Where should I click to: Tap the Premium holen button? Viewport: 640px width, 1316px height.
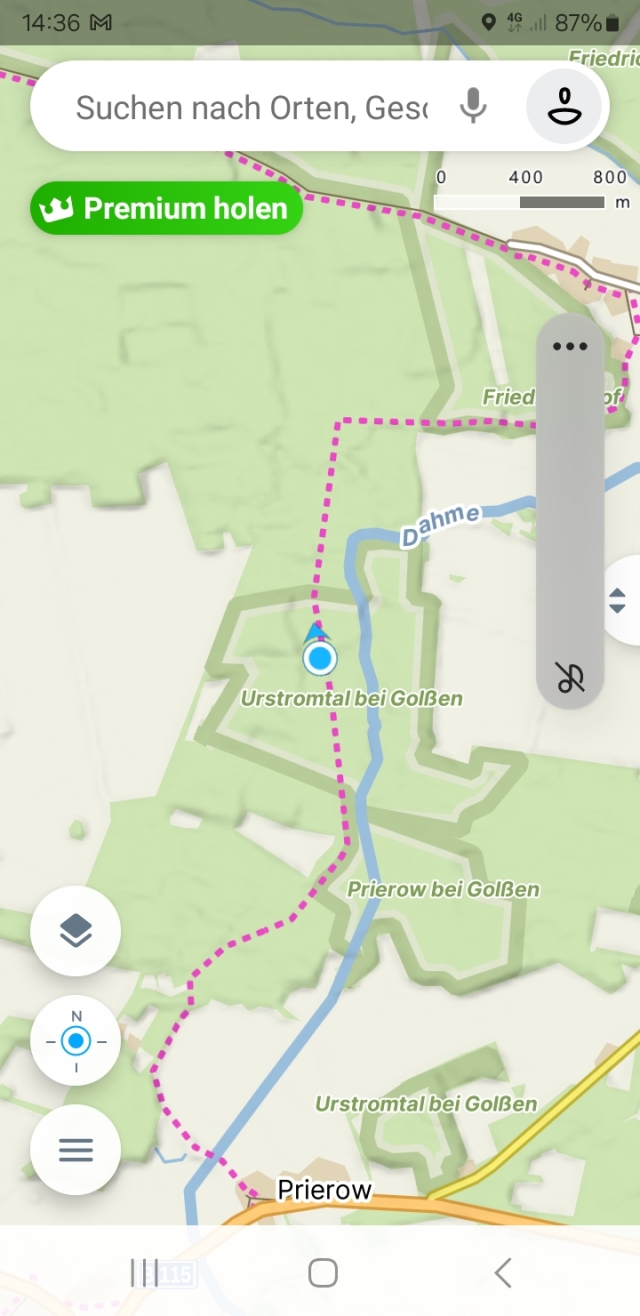pos(166,208)
